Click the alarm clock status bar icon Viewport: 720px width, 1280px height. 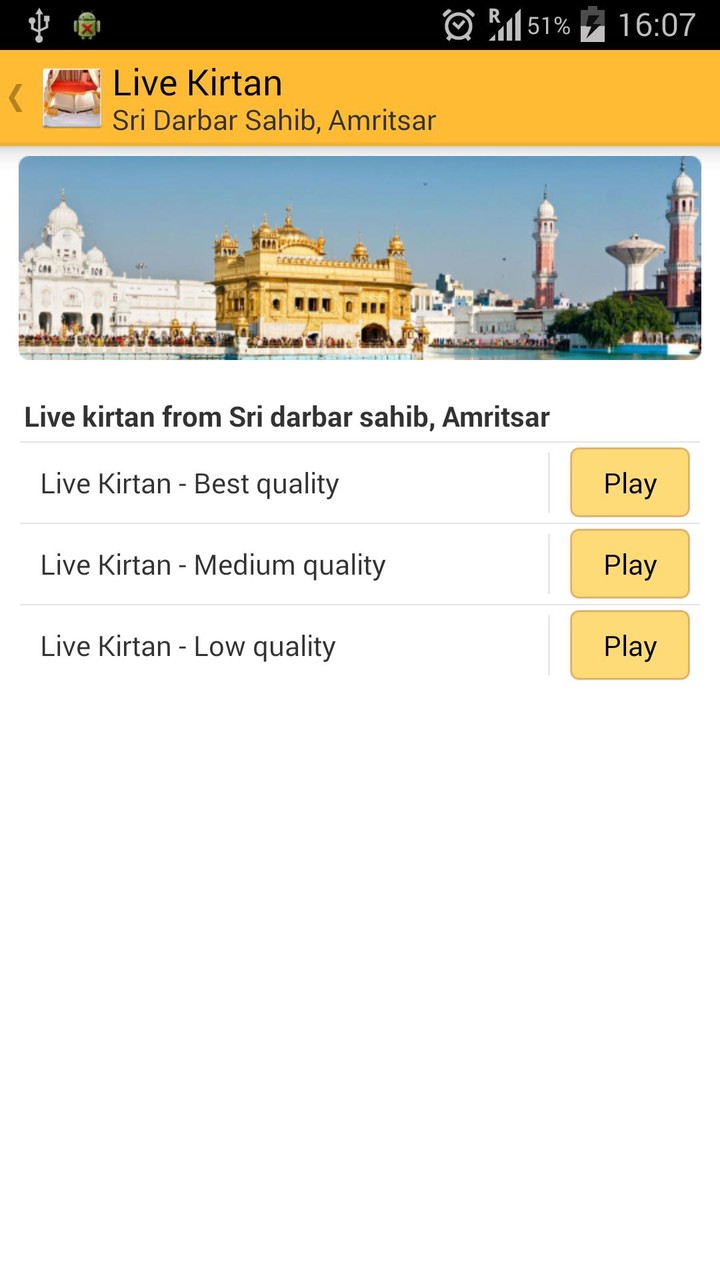(x=459, y=24)
